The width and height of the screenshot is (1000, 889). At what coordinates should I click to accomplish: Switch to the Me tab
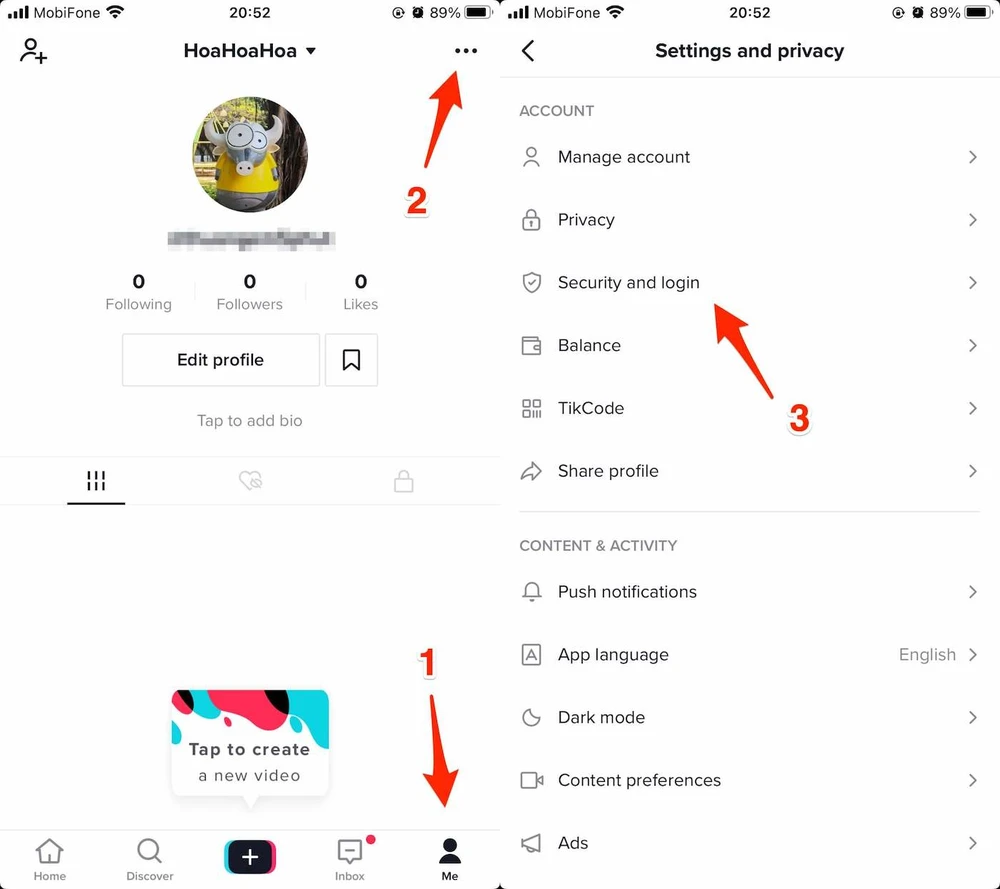[x=449, y=859]
